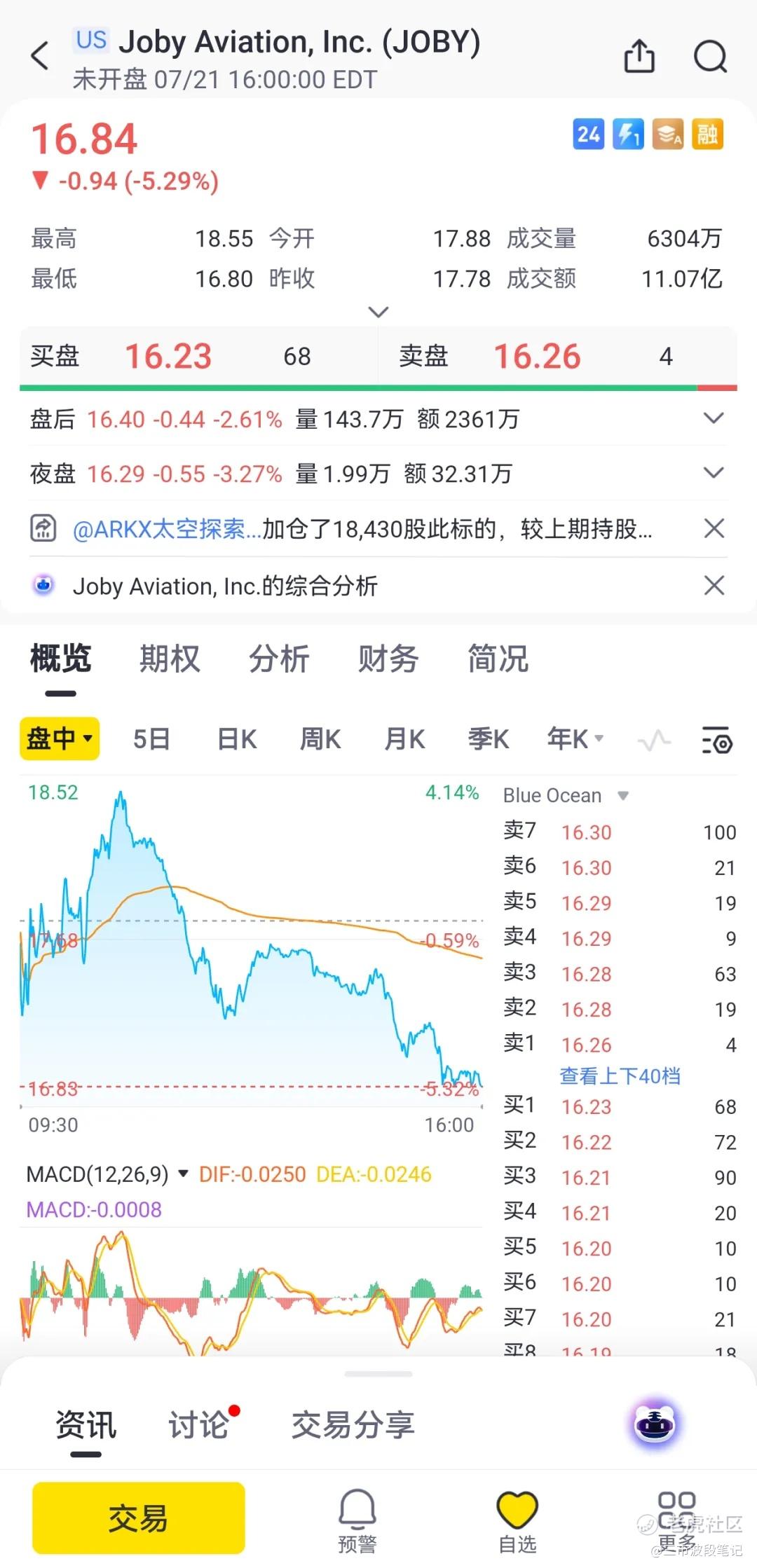757x1568 pixels.
Task: Dismiss the ARKX holdings notice
Action: [x=714, y=528]
